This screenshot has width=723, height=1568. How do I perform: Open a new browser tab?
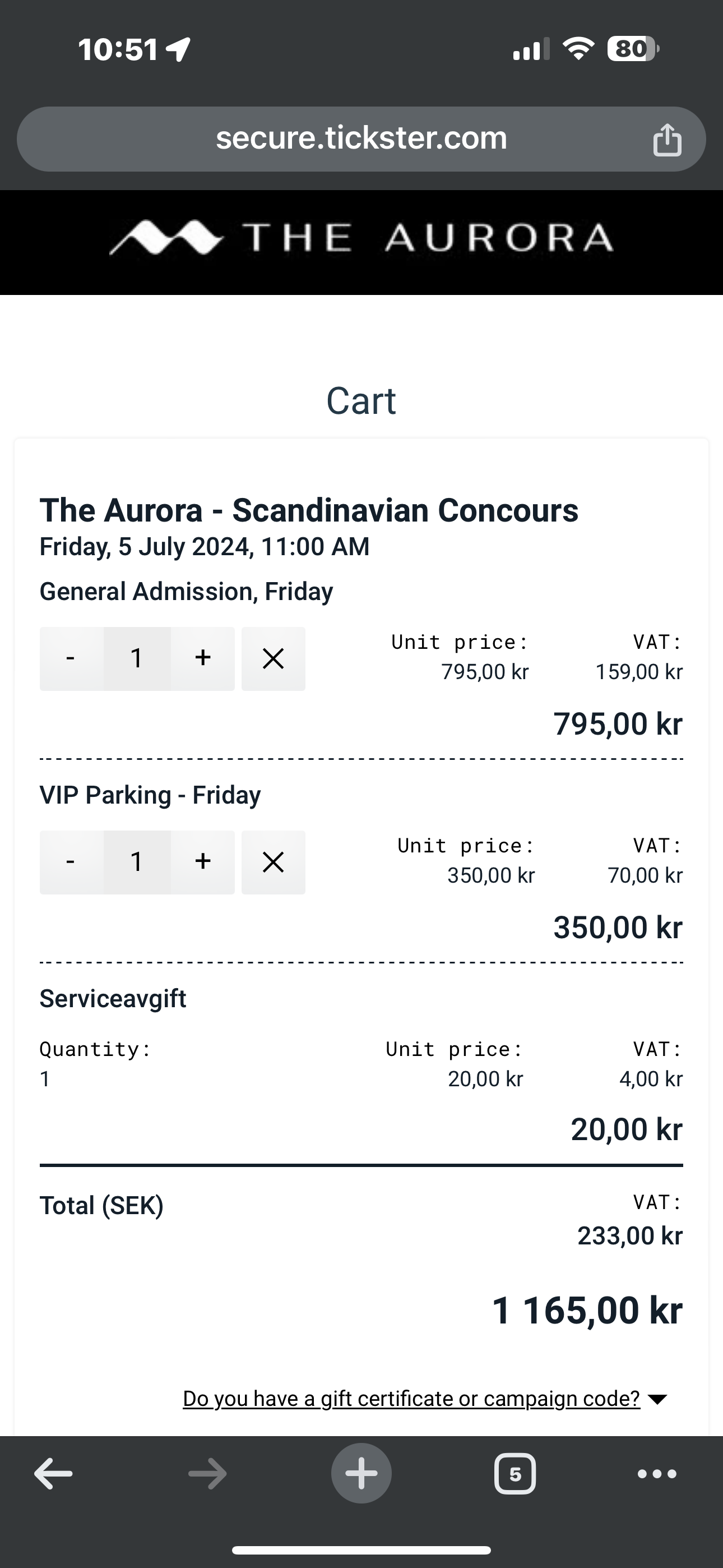(x=361, y=1474)
